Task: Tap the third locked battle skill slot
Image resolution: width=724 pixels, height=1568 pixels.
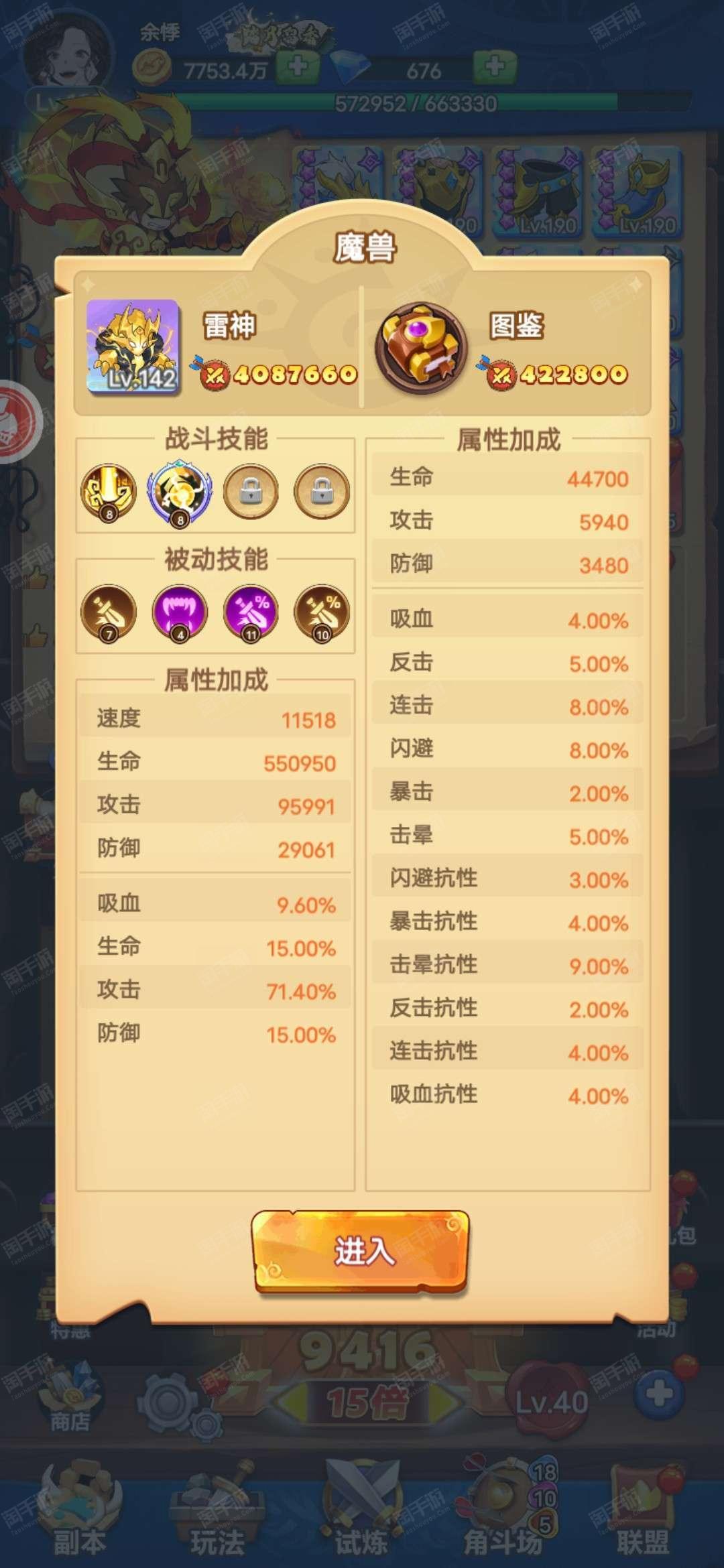Action: pos(251,493)
